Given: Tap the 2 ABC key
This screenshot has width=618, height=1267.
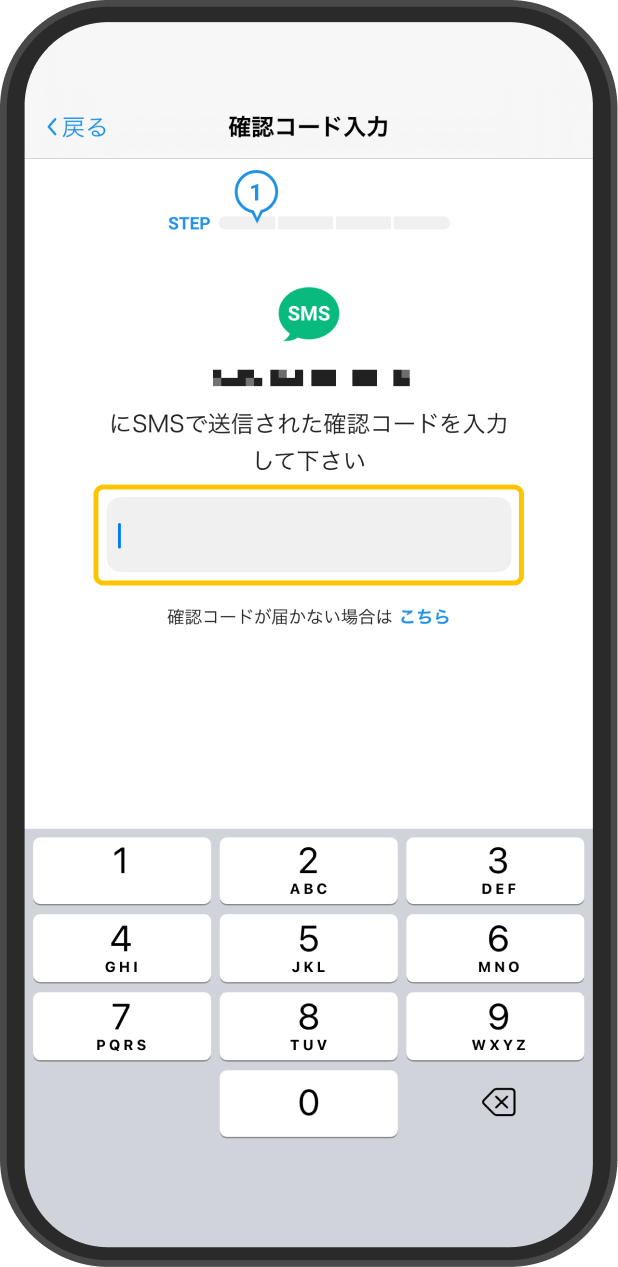Looking at the screenshot, I should pyautogui.click(x=309, y=870).
